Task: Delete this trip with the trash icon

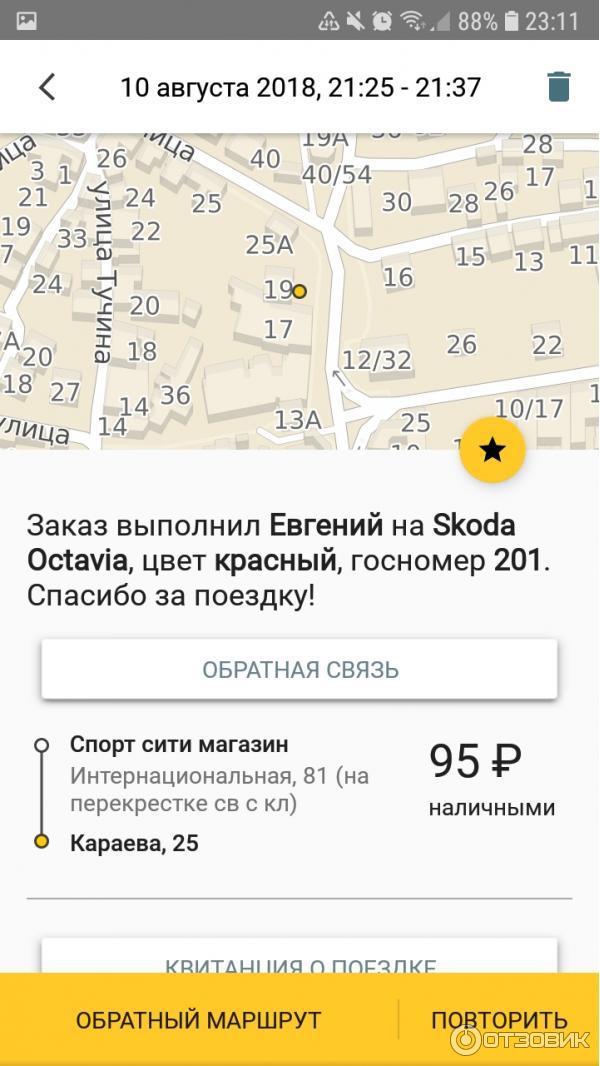Action: point(559,87)
